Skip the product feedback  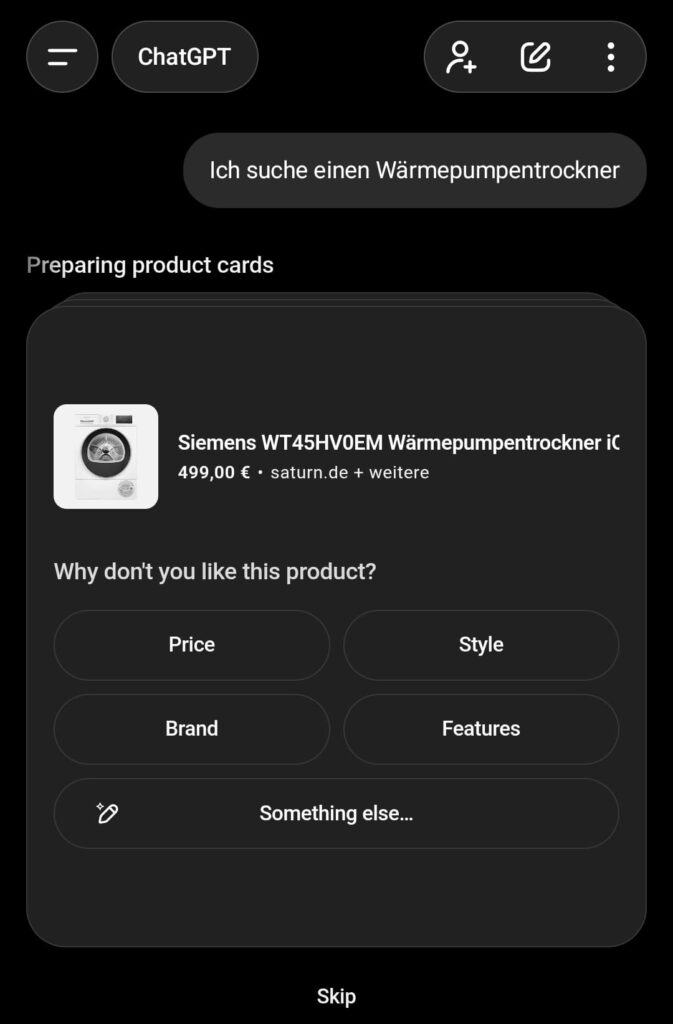pos(336,996)
